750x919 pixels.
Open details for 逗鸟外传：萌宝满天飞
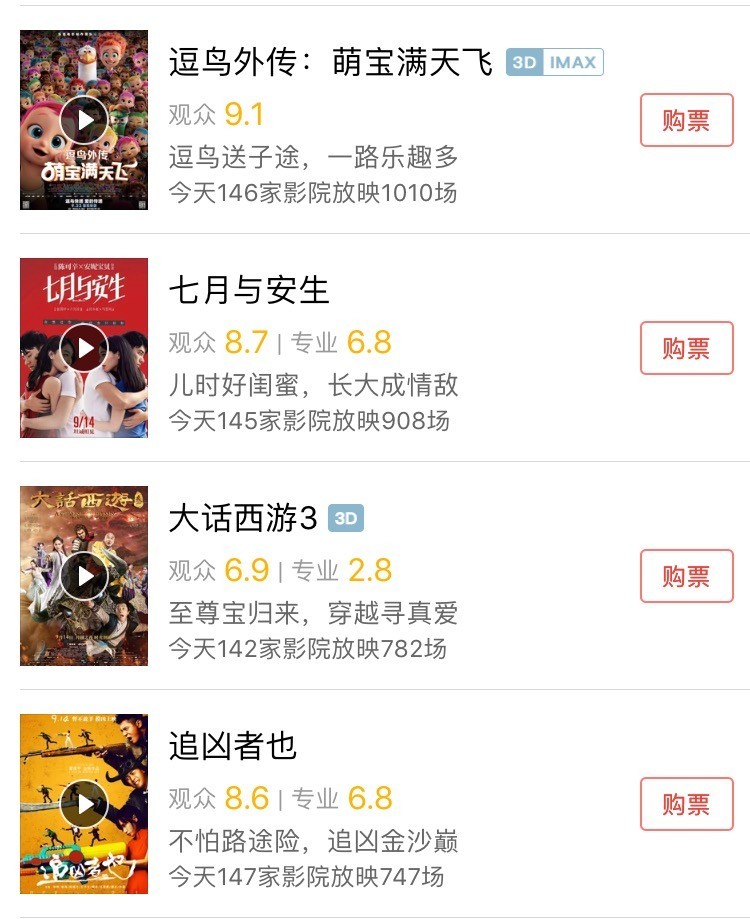tap(330, 64)
